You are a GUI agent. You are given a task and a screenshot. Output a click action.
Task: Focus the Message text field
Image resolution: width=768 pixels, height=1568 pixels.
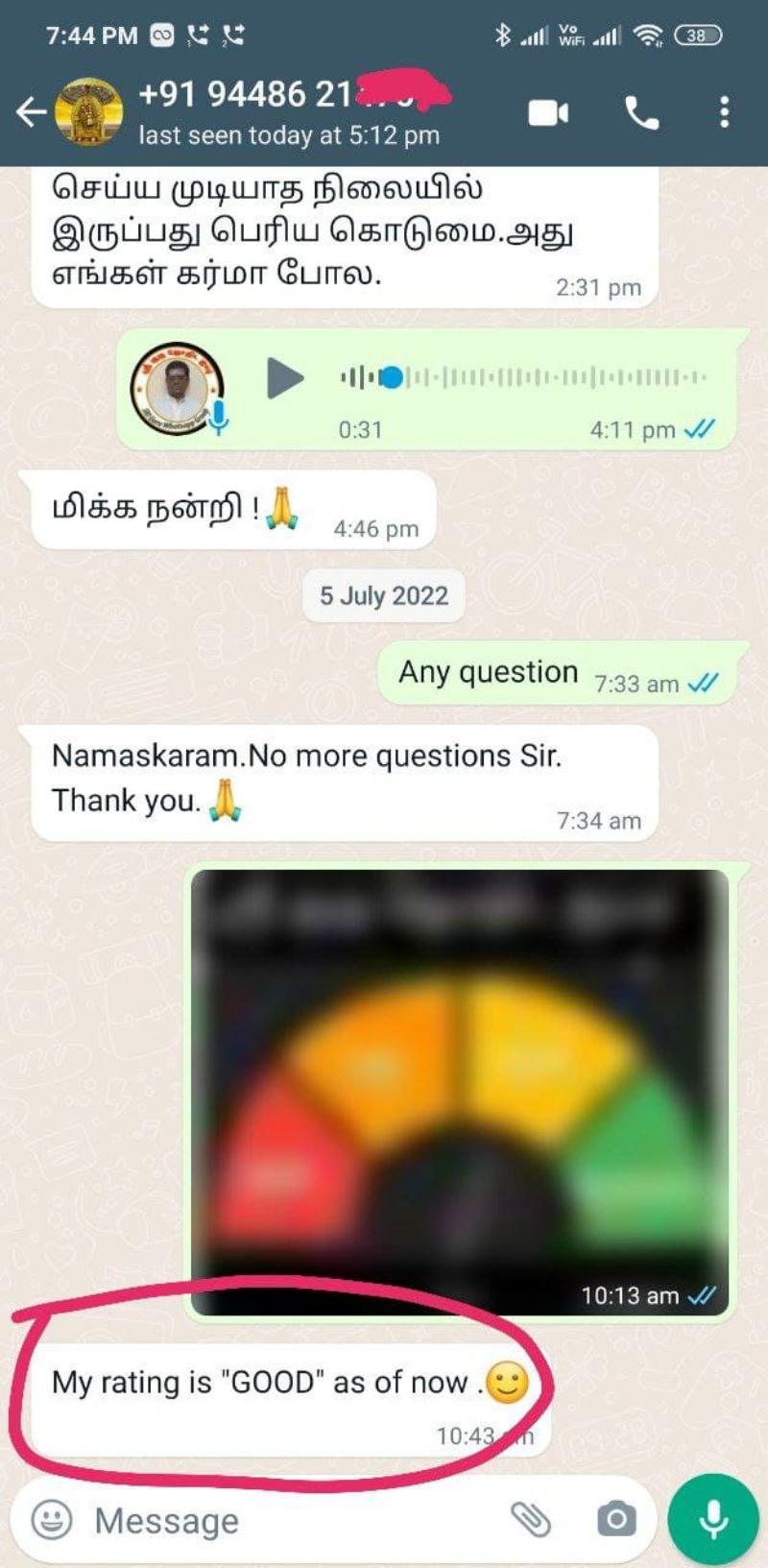tap(288, 1520)
